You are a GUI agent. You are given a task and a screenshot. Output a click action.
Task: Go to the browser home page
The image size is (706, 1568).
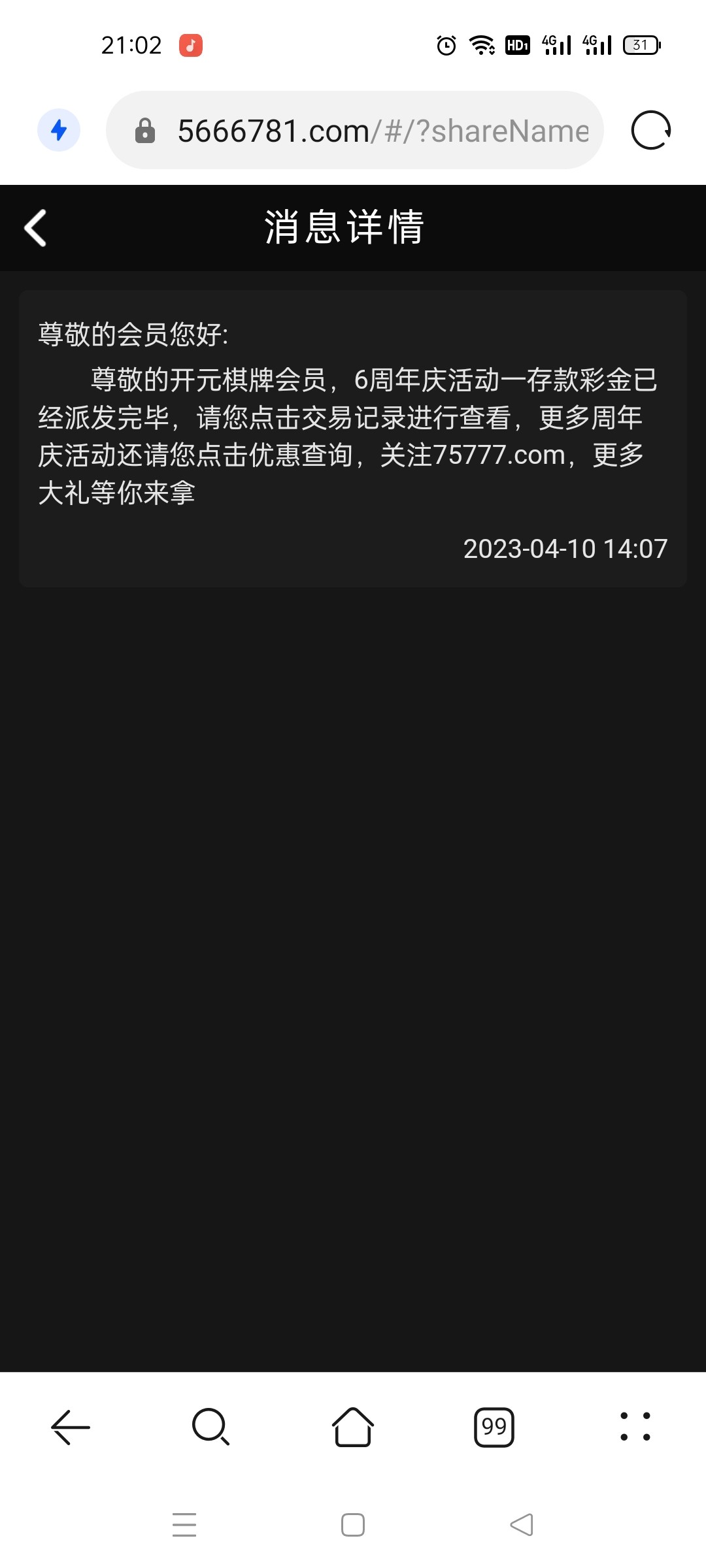click(353, 1427)
